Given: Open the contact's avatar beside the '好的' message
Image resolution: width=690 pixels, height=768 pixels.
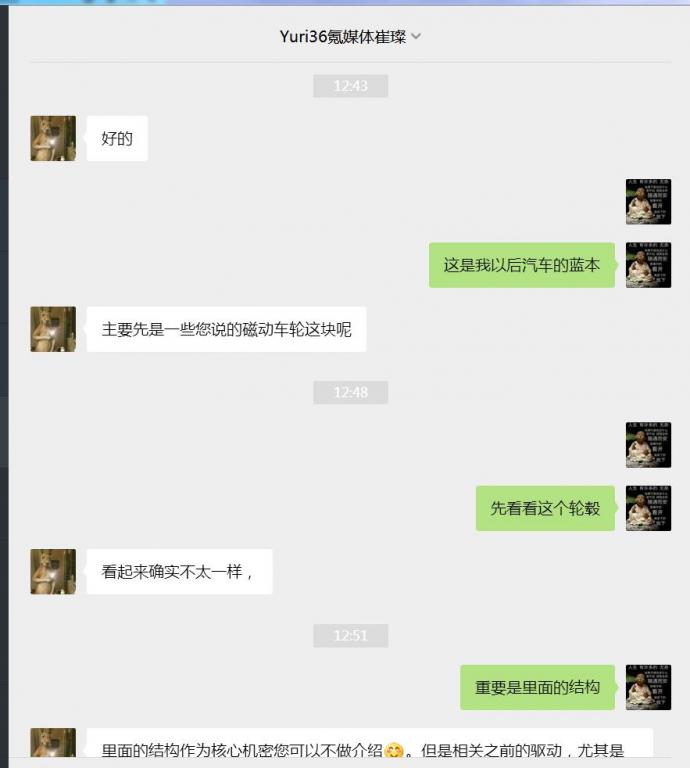Looking at the screenshot, I should (53, 138).
